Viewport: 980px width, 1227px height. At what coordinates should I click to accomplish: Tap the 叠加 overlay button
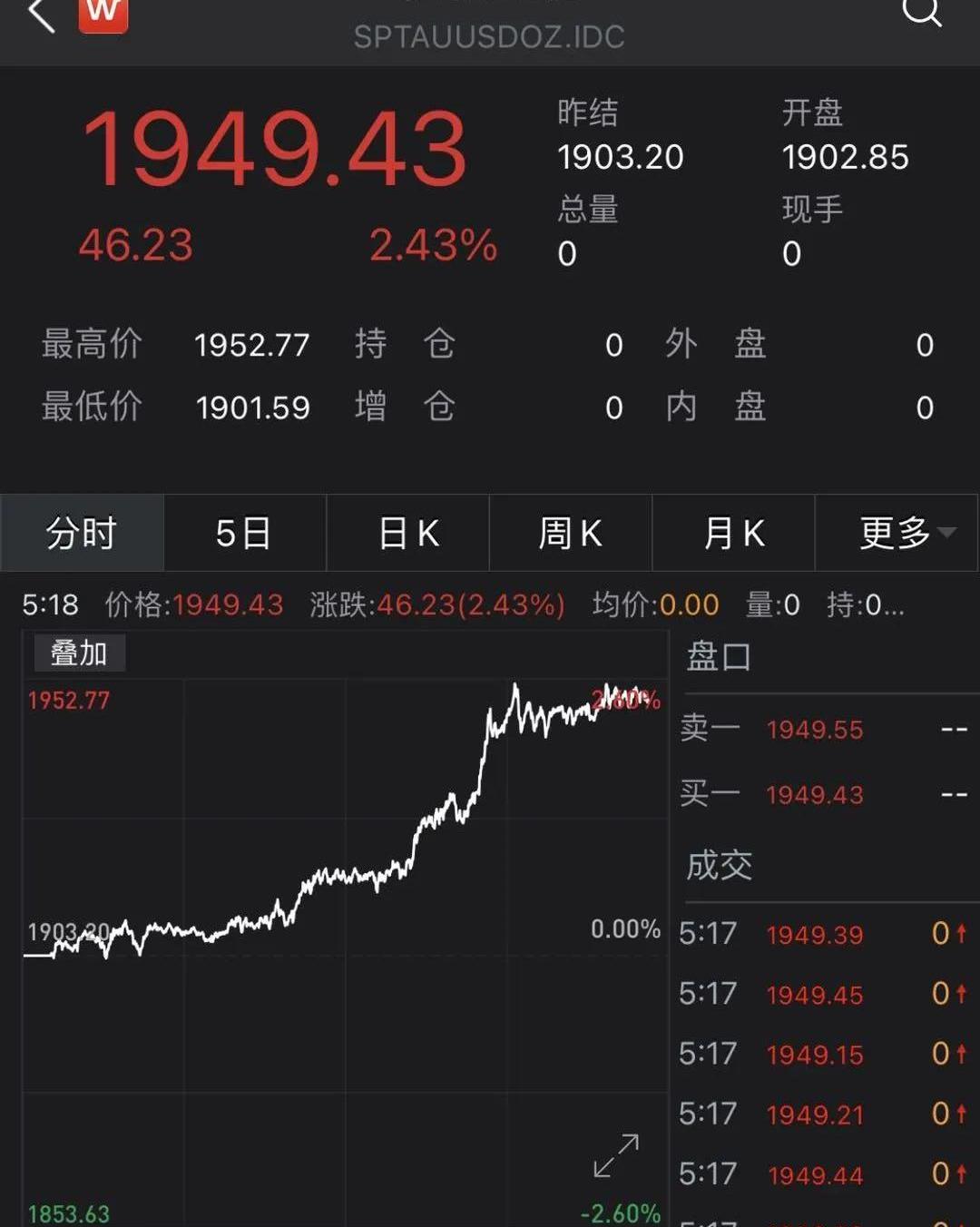point(79,653)
